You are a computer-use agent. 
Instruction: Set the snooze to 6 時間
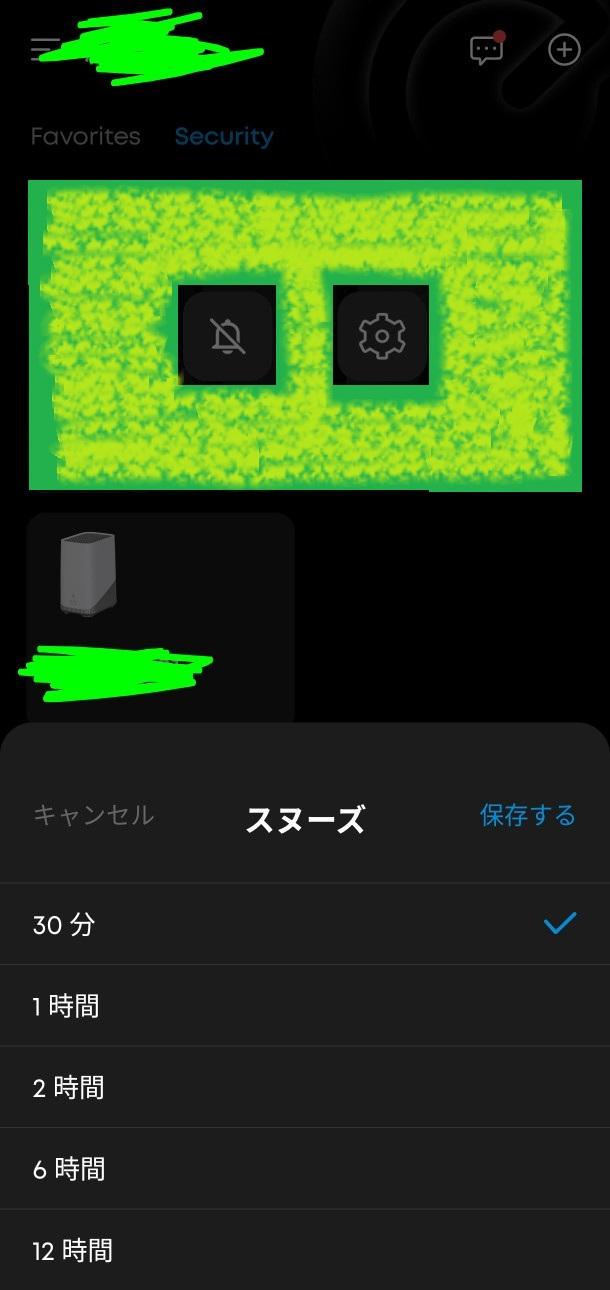point(304,1169)
